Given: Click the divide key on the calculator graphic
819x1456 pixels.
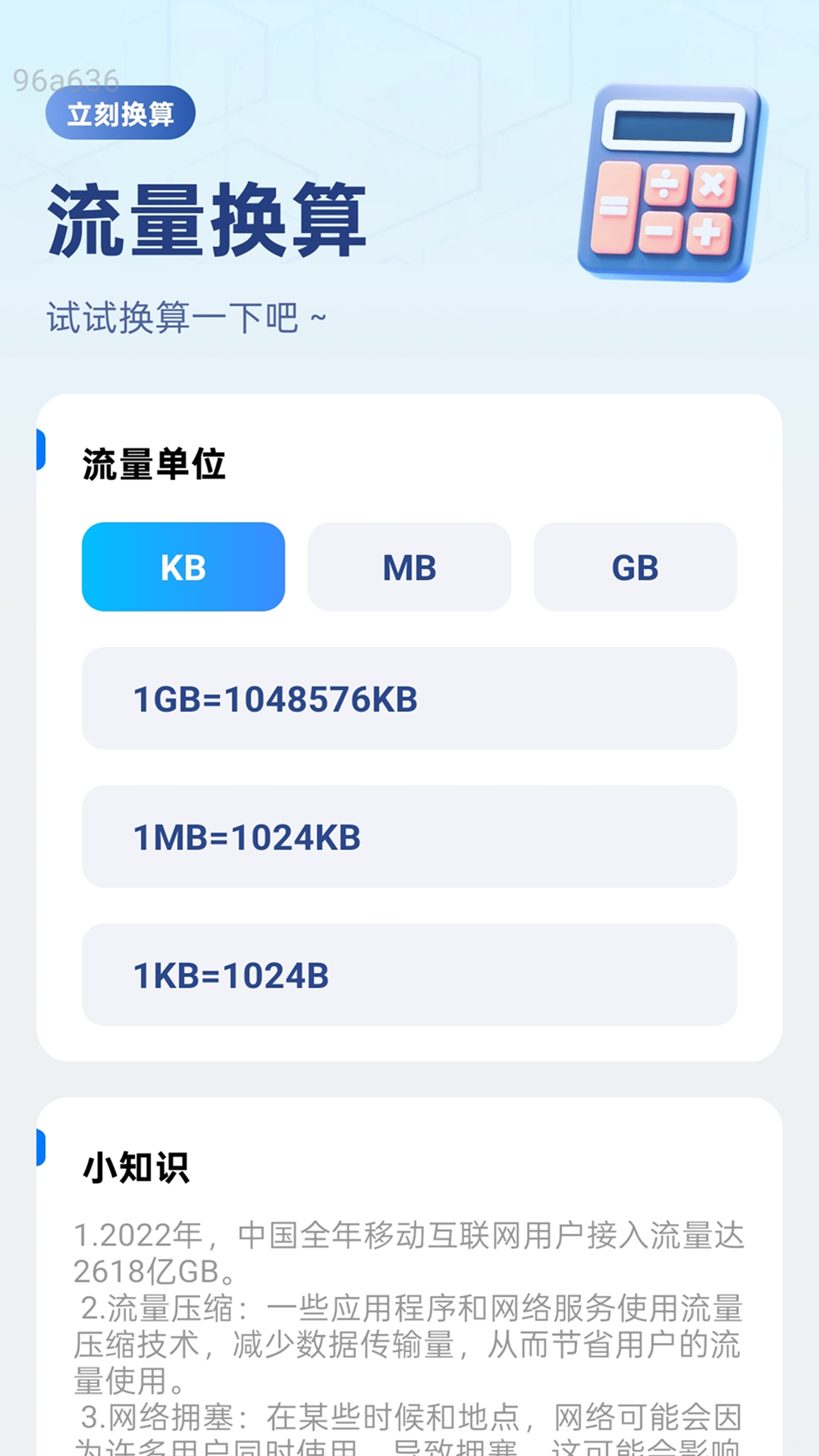Looking at the screenshot, I should click(x=664, y=182).
